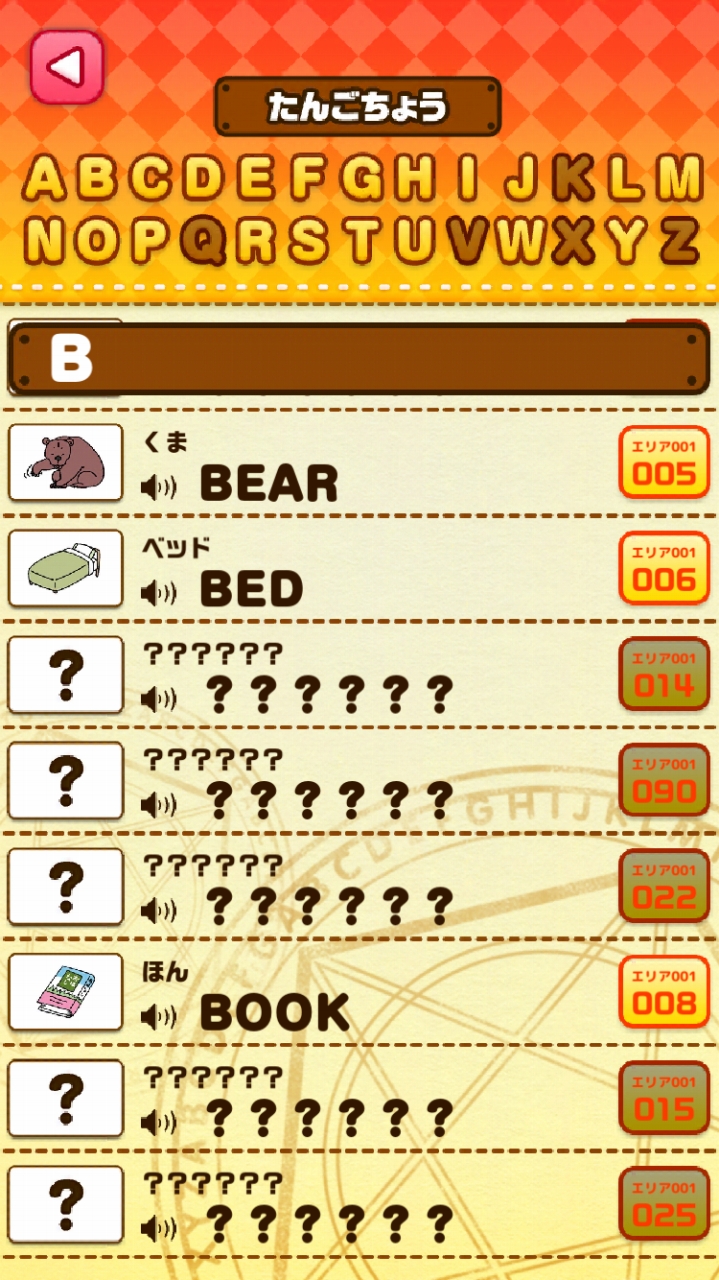Viewport: 719px width, 1280px height.
Task: Go back with the pink arrow button
Action: [66, 67]
